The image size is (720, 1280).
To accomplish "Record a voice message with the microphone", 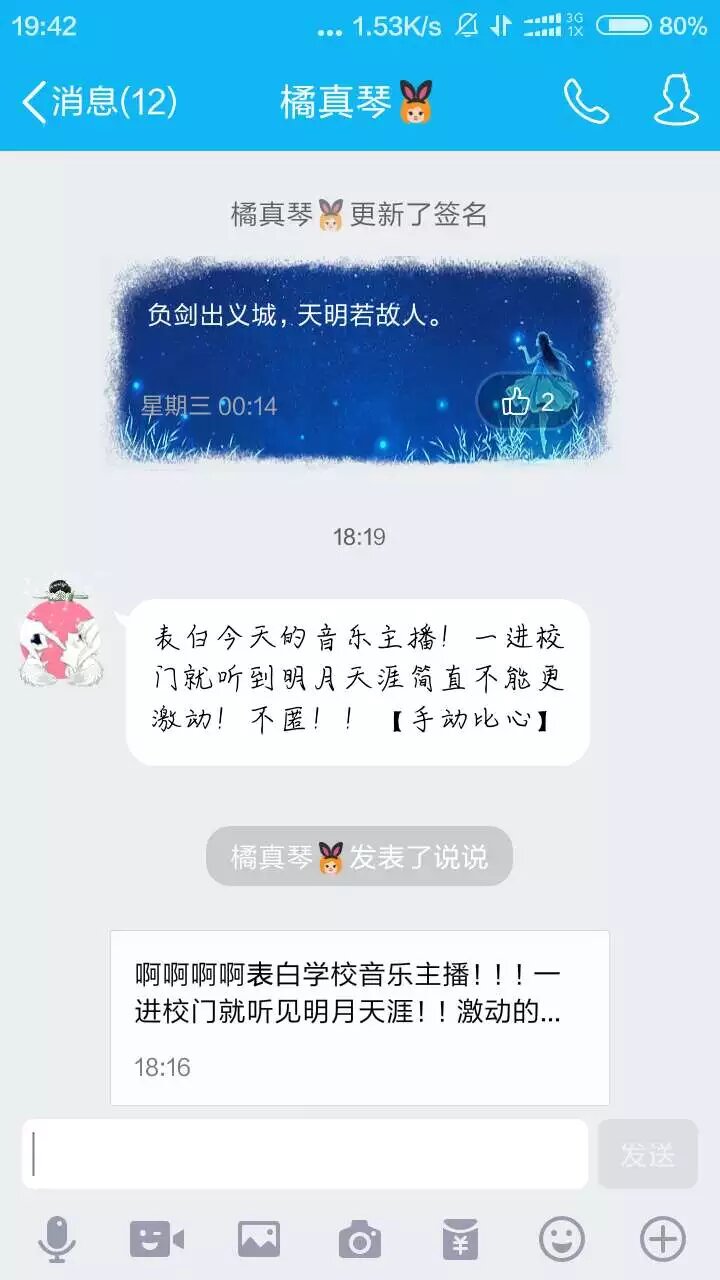I will 57,1240.
